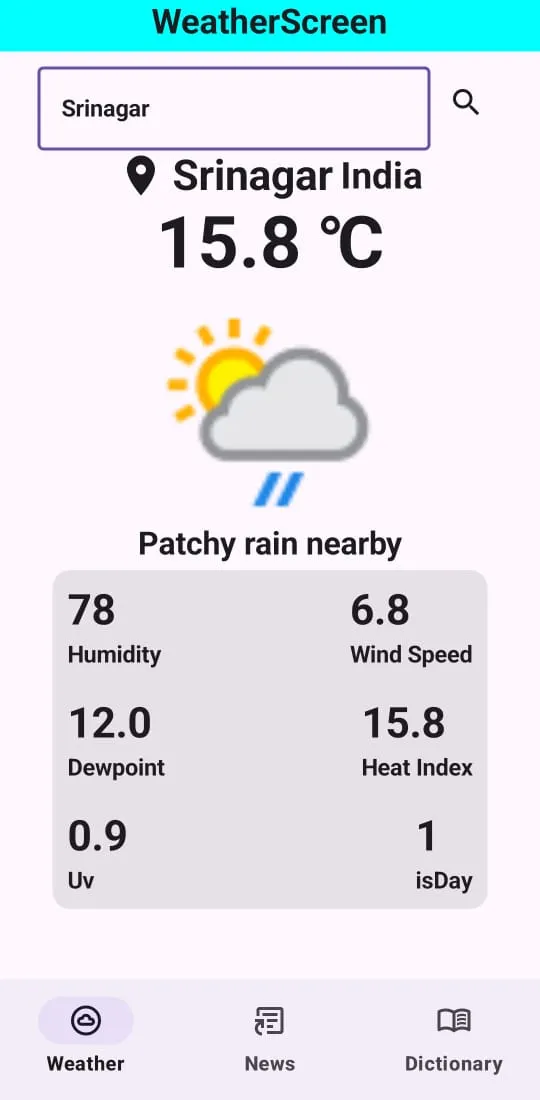Tap the search magnifier icon

click(466, 102)
